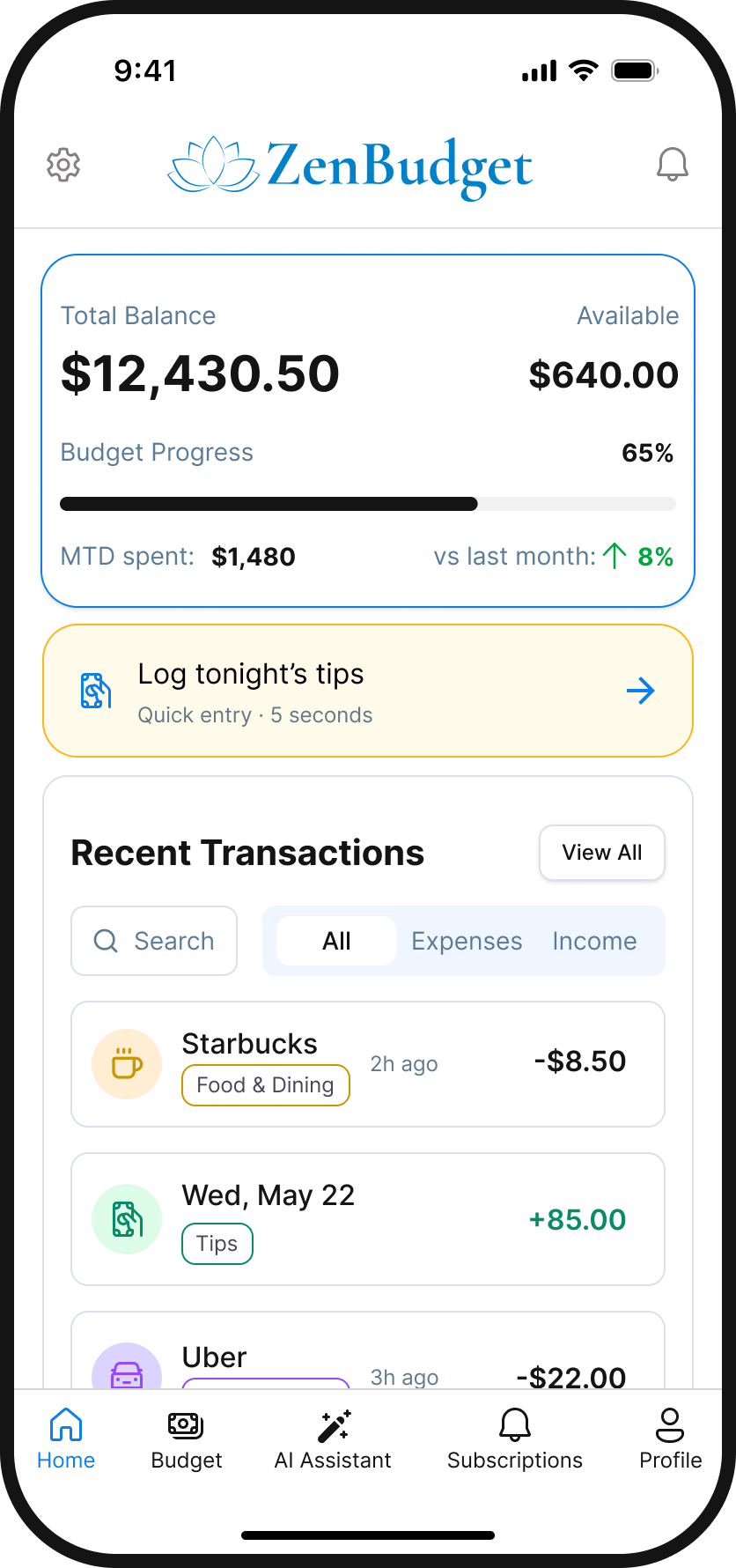The image size is (736, 1568).
Task: Open settings via the gear icon
Action: (63, 165)
